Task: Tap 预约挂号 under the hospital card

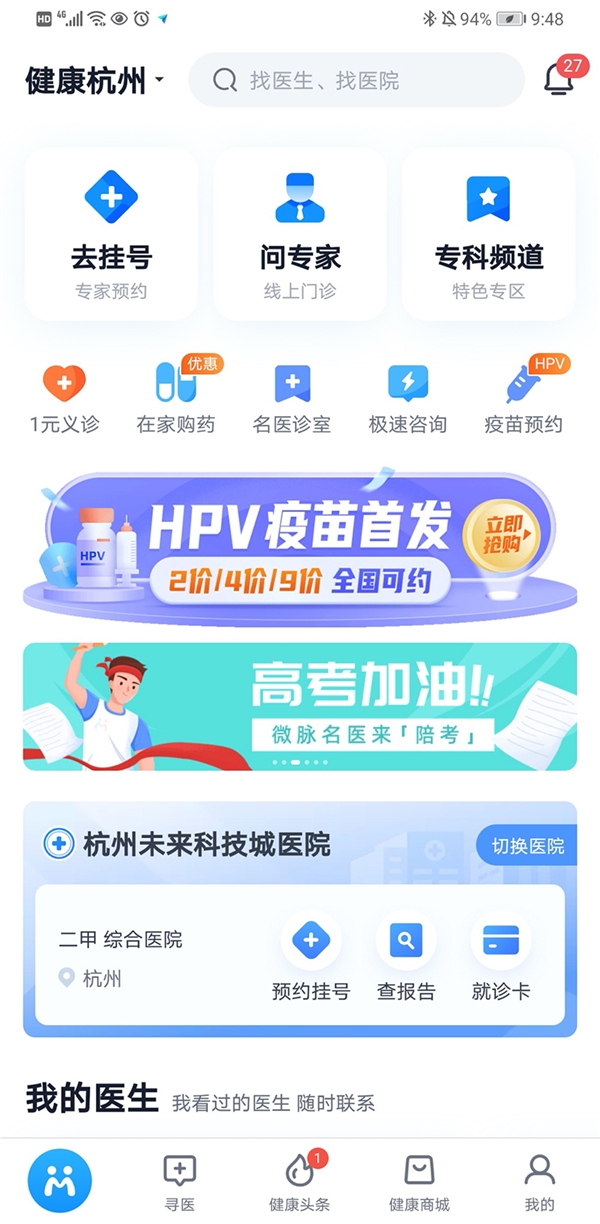Action: pyautogui.click(x=311, y=958)
